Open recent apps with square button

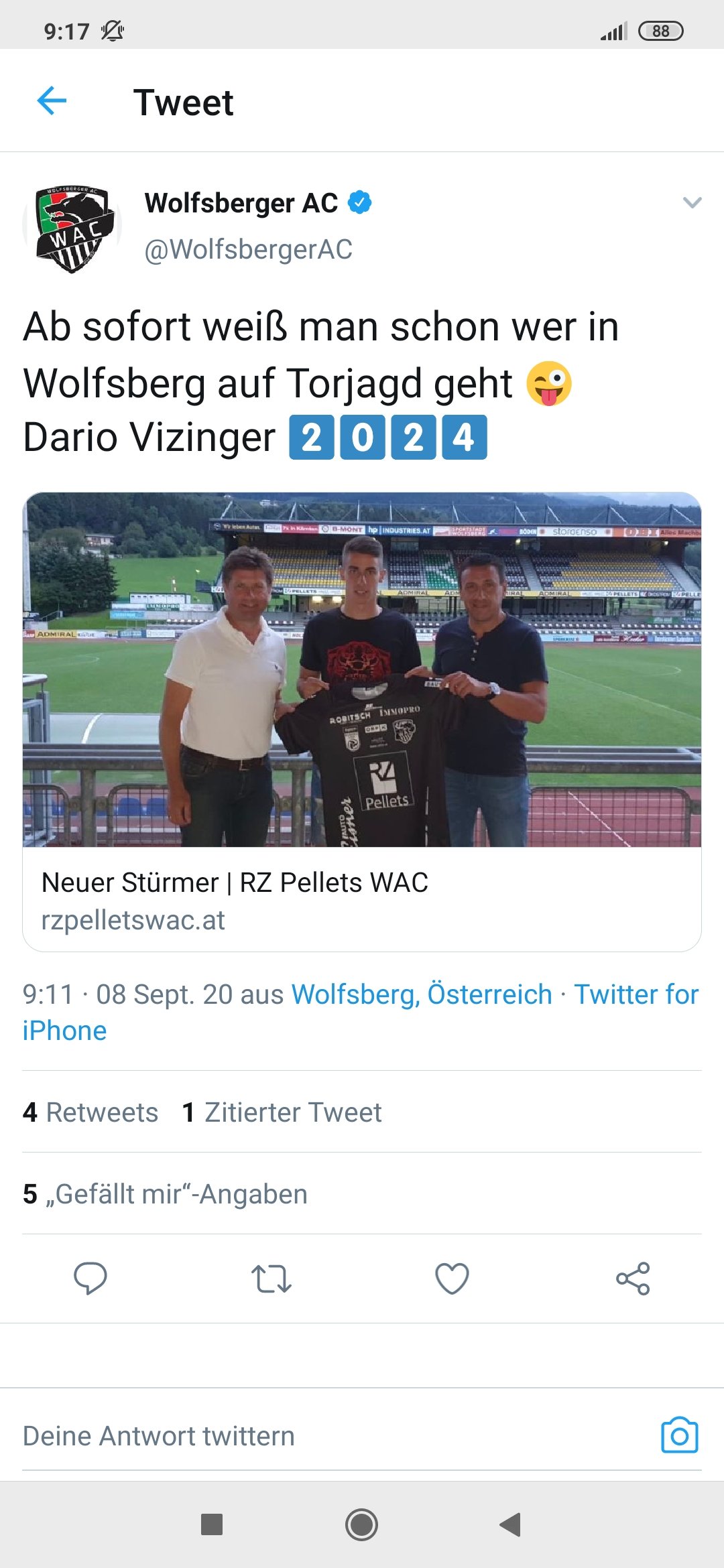[212, 1524]
